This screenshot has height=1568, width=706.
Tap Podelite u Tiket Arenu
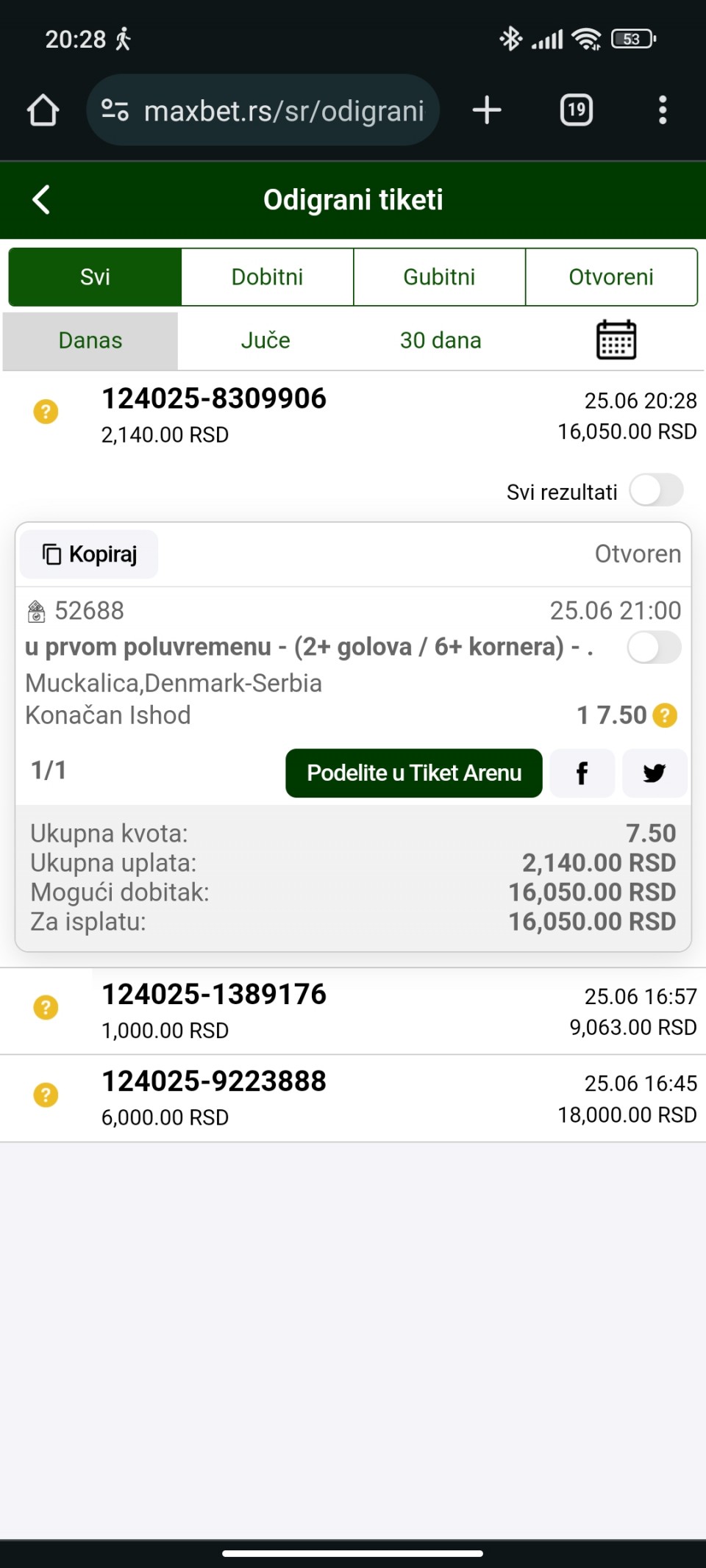click(414, 773)
